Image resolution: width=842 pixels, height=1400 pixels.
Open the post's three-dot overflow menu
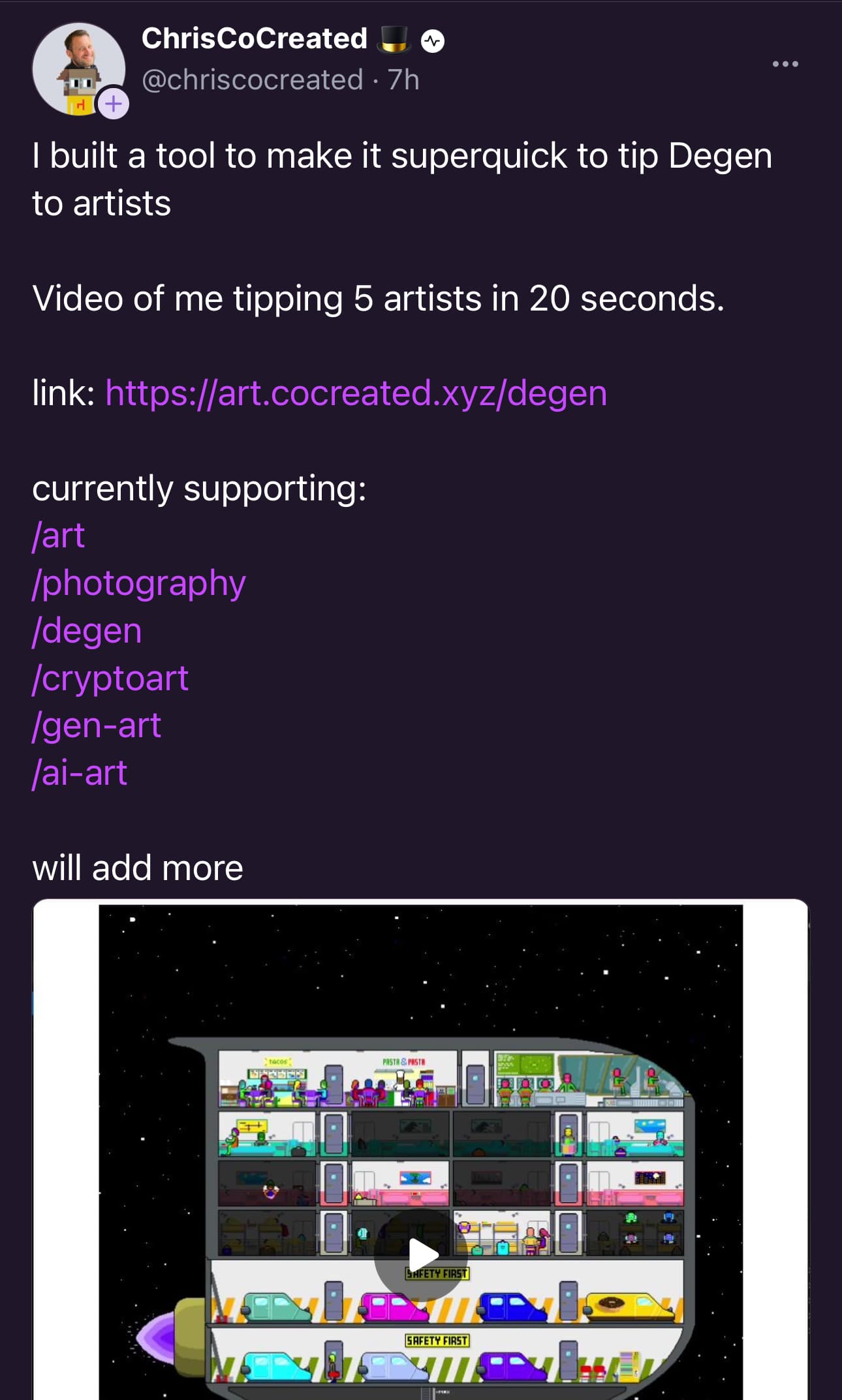[x=785, y=64]
